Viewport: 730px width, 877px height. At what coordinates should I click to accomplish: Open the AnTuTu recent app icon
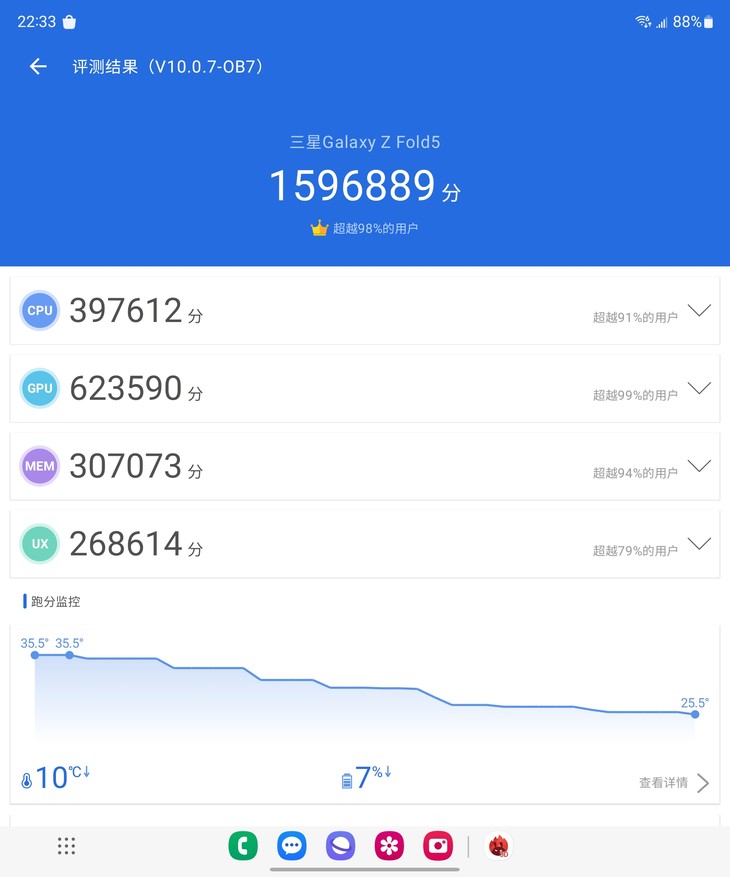coord(498,846)
